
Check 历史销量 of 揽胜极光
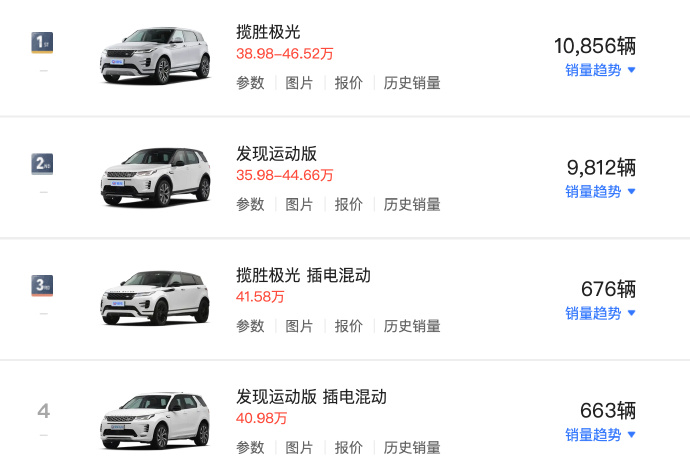tap(412, 83)
